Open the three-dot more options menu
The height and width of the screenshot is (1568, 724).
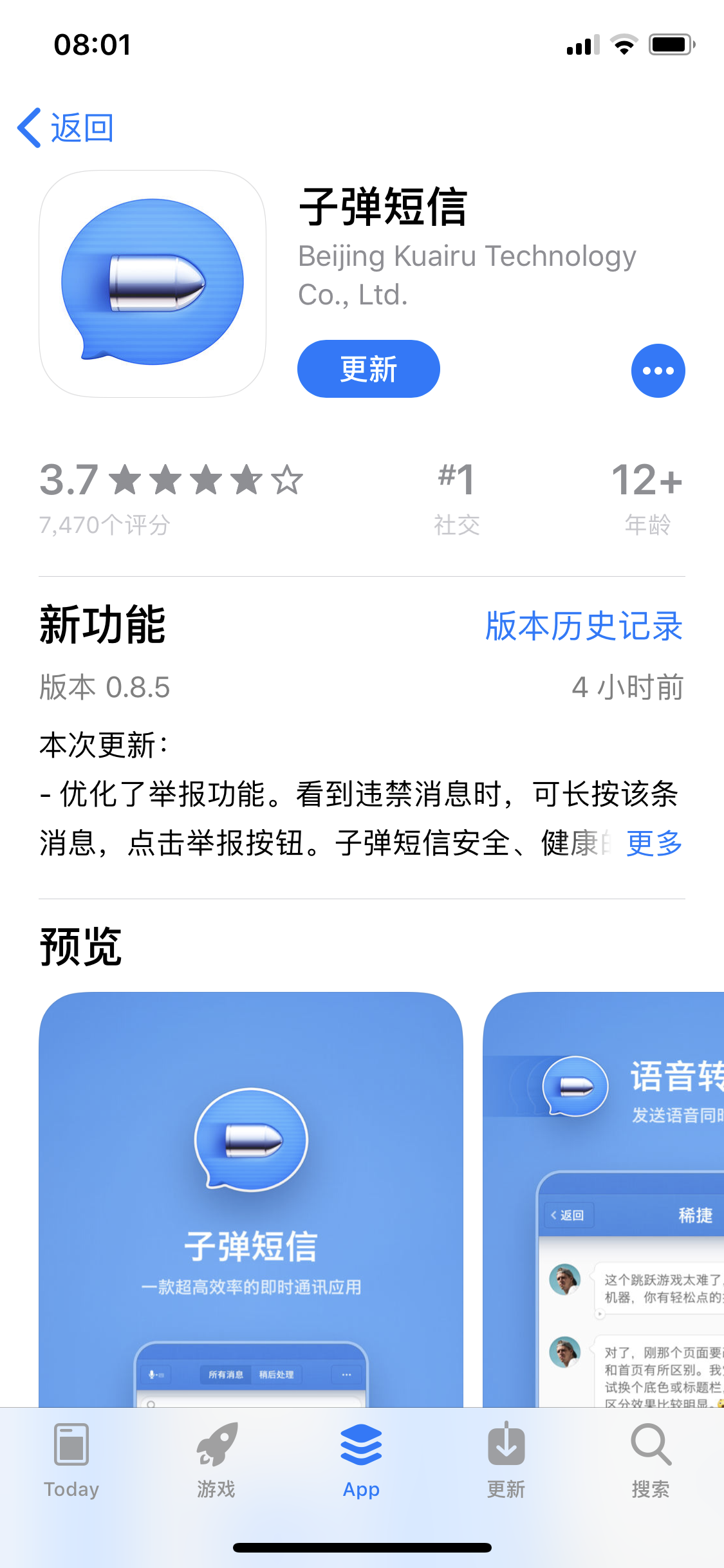point(658,371)
